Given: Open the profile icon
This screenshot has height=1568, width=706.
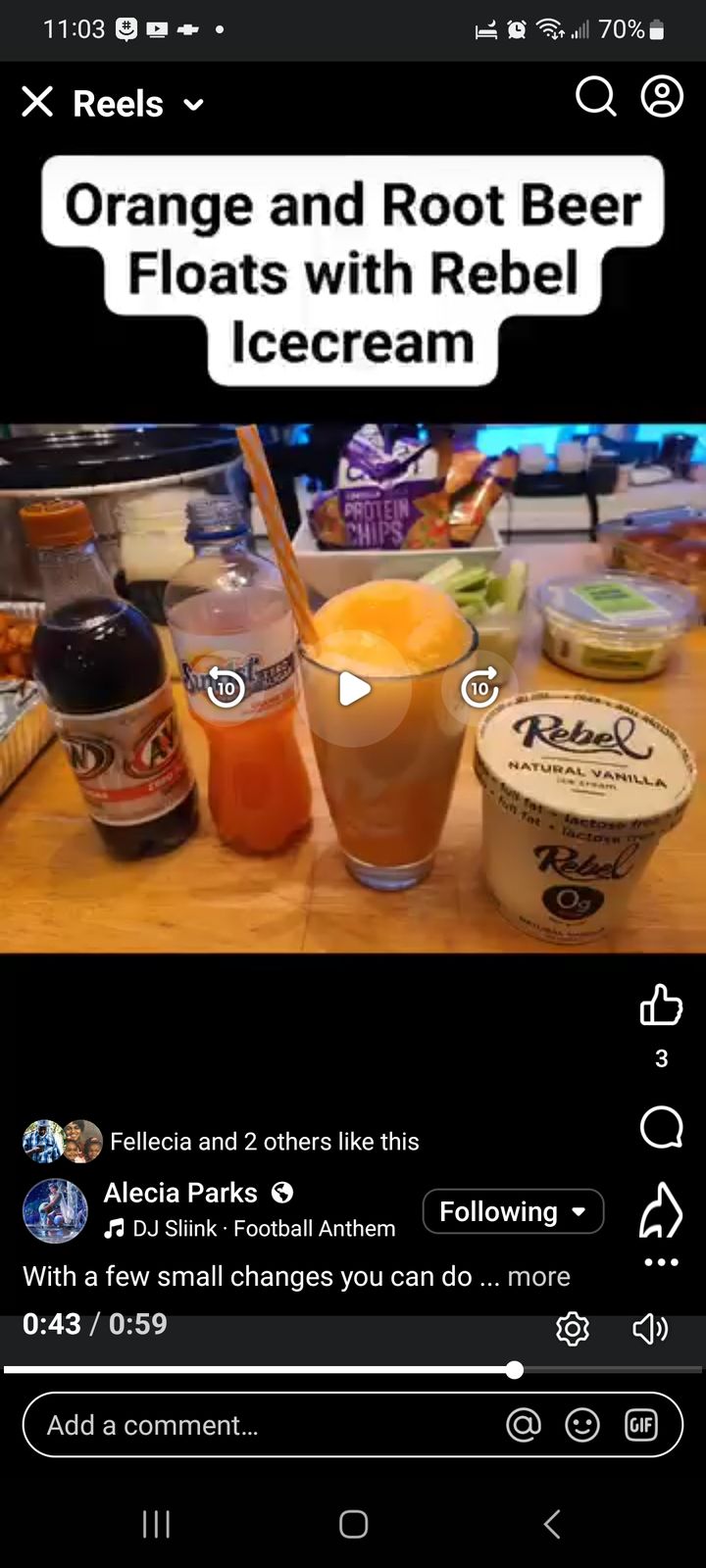Looking at the screenshot, I should pyautogui.click(x=662, y=97).
